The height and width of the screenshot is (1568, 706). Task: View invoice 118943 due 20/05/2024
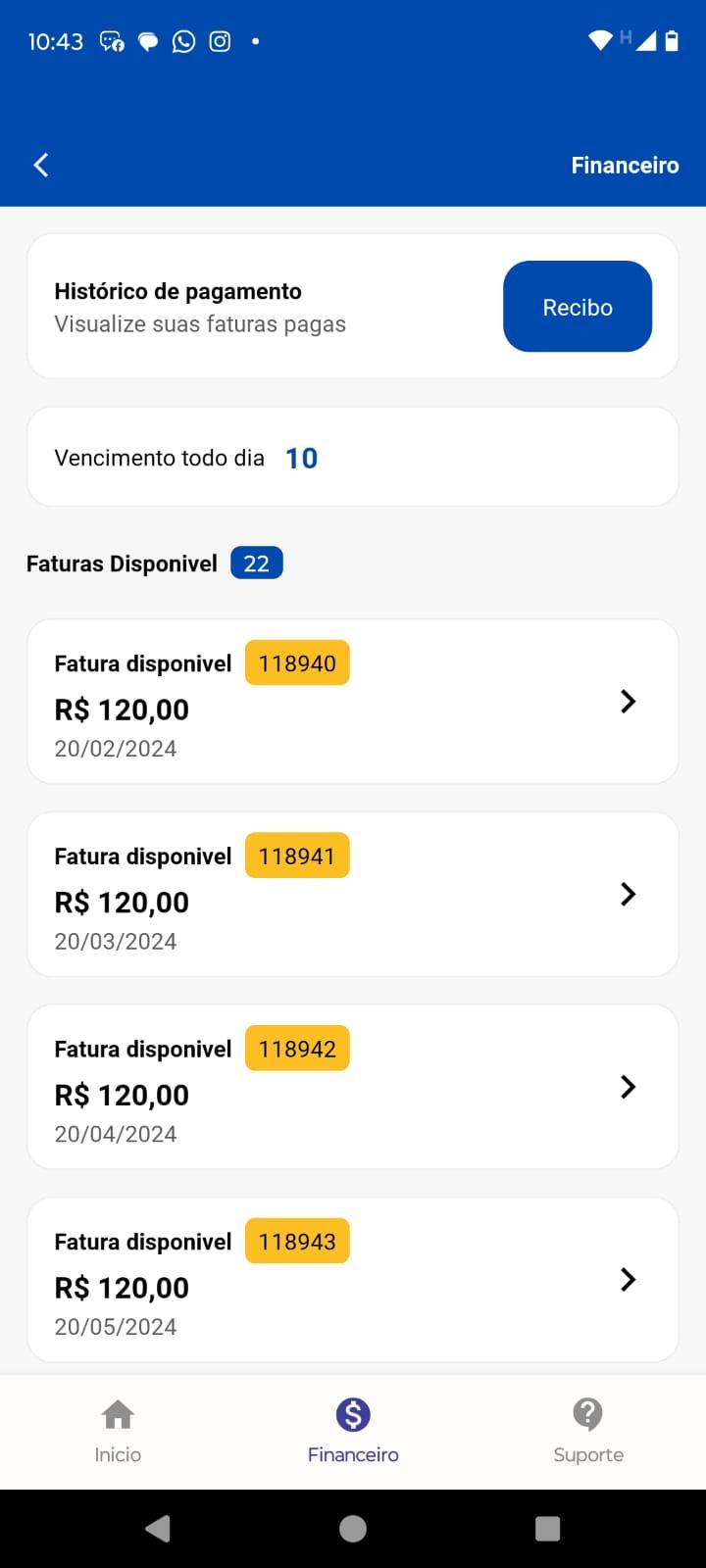(353, 1279)
